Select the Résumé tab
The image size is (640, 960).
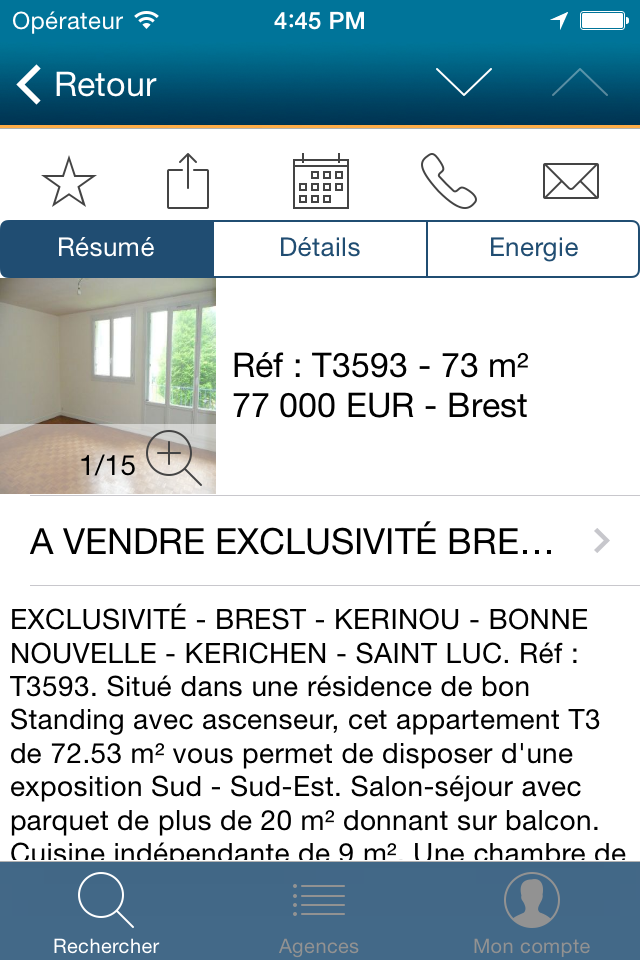pos(107,248)
